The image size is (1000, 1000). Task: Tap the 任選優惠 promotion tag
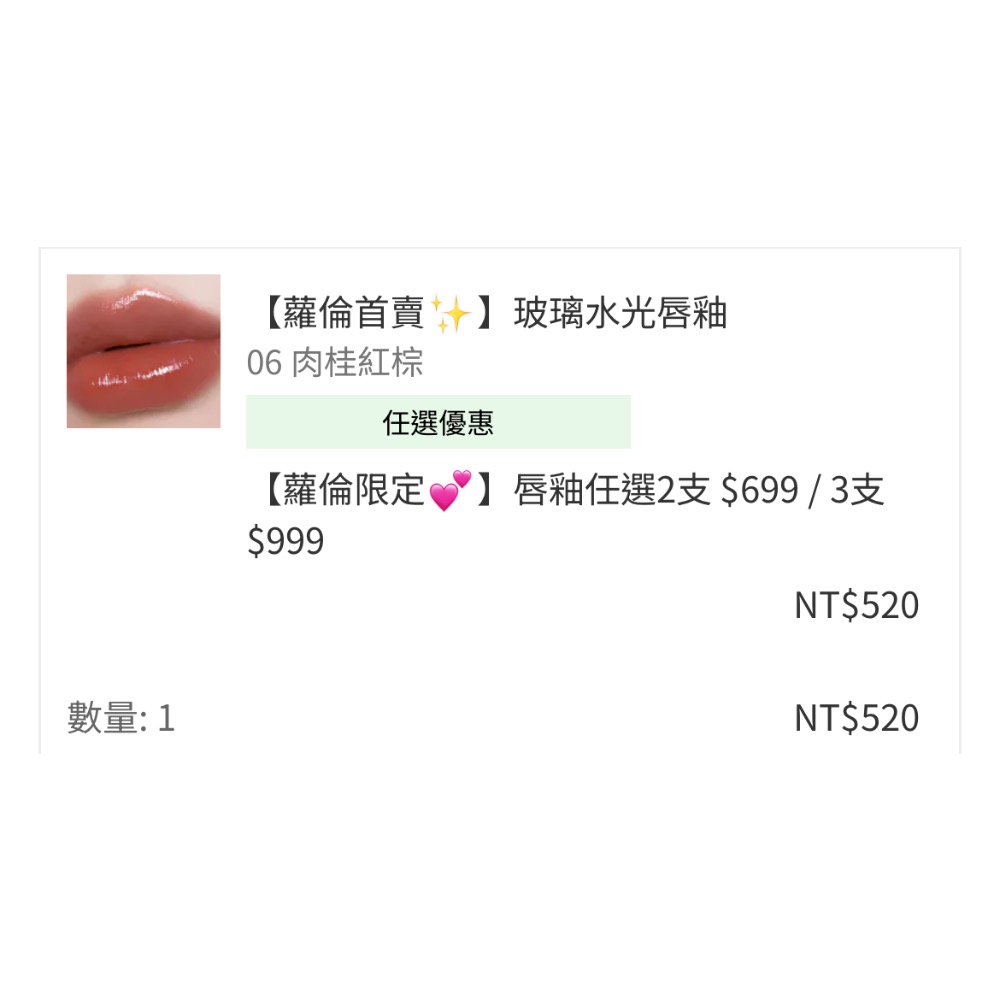438,422
